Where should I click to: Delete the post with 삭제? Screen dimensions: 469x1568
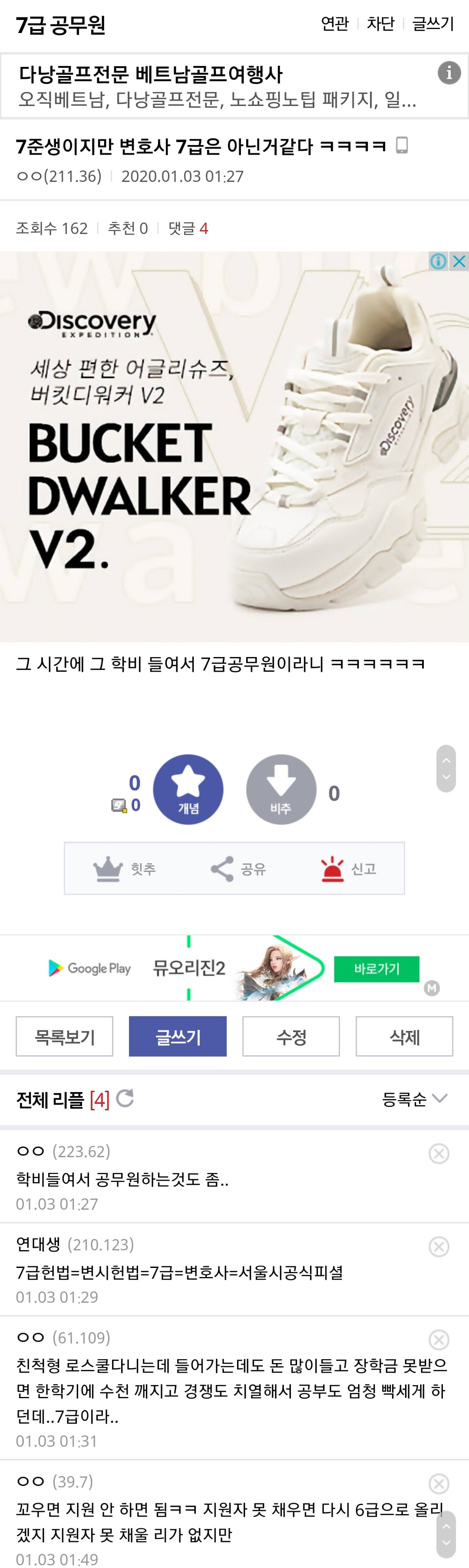404,1036
